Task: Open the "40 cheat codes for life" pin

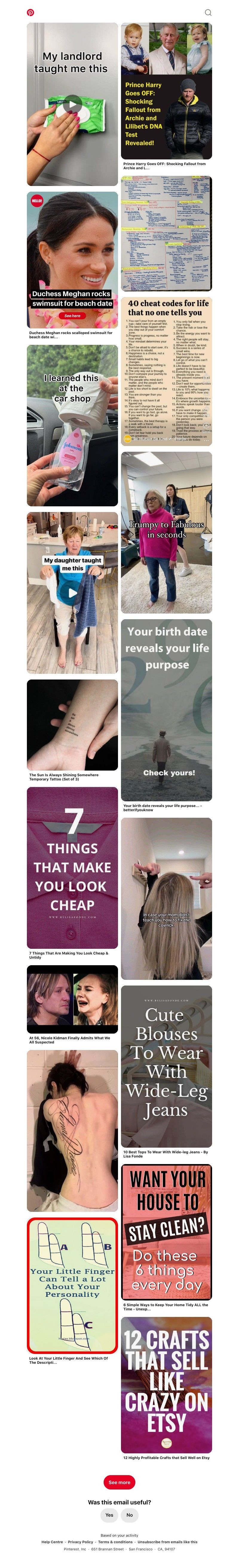Action: click(x=166, y=371)
